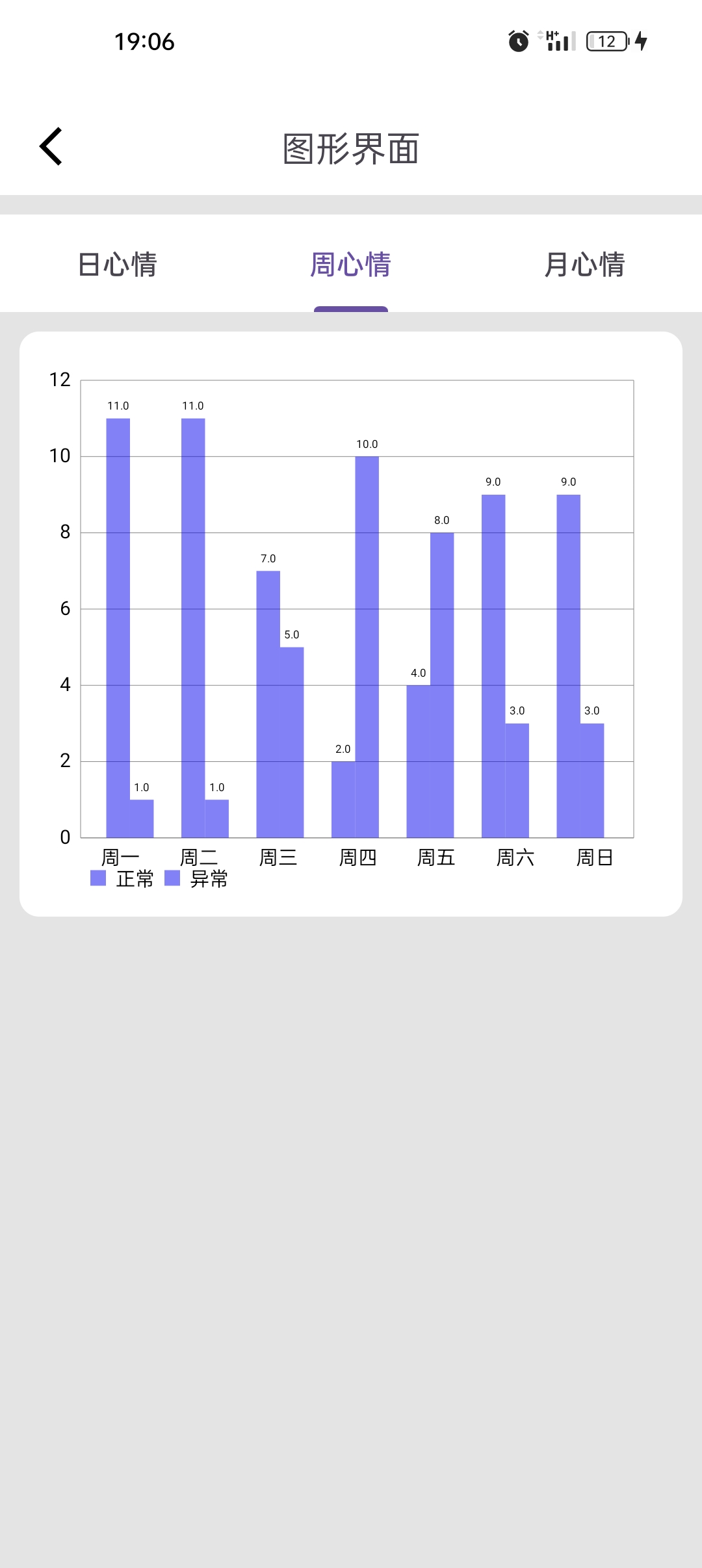This screenshot has height=1568, width=702.
Task: Open the 月心情 tab
Action: point(585,265)
